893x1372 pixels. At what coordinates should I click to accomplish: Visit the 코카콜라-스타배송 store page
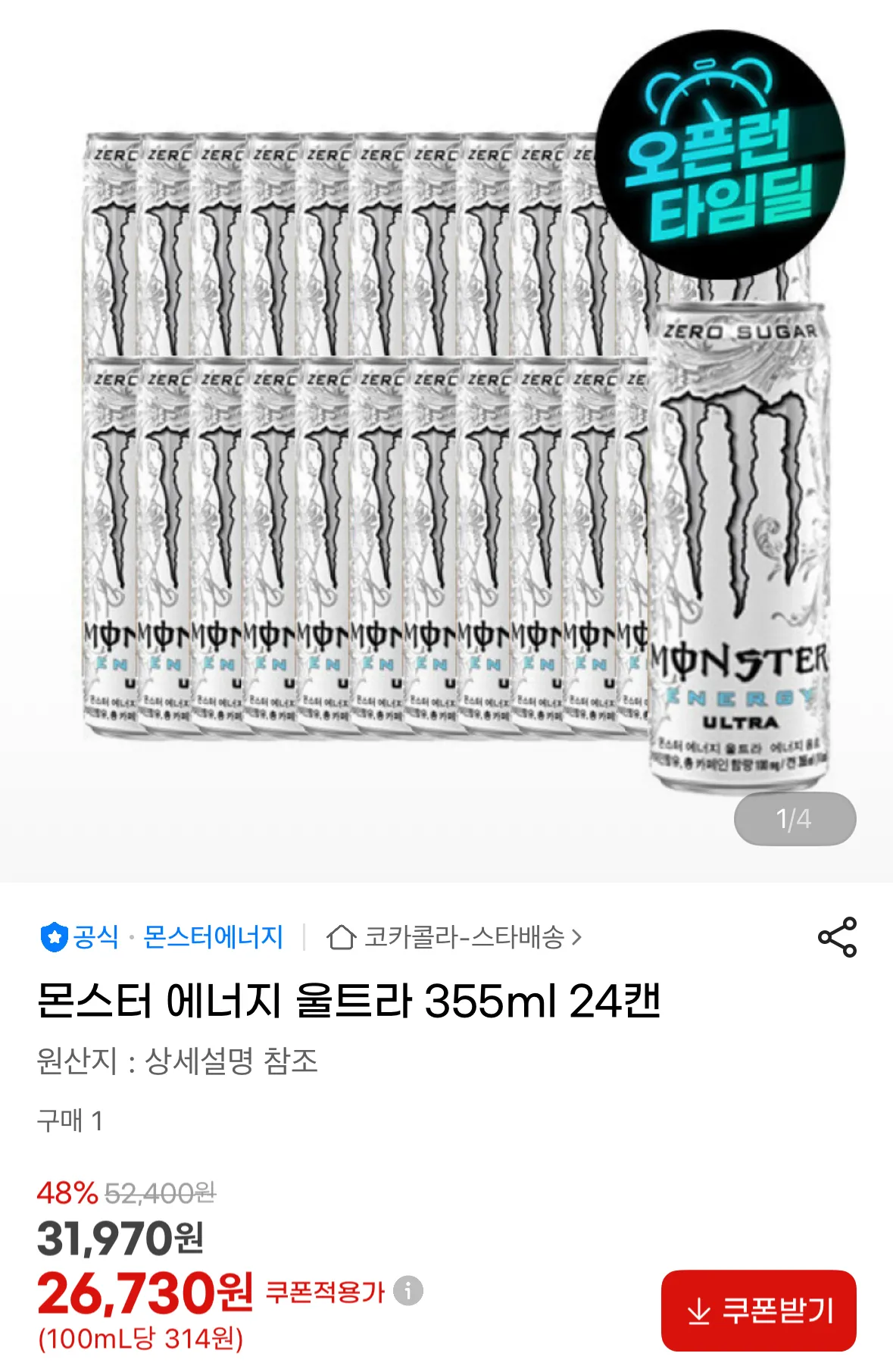(455, 937)
